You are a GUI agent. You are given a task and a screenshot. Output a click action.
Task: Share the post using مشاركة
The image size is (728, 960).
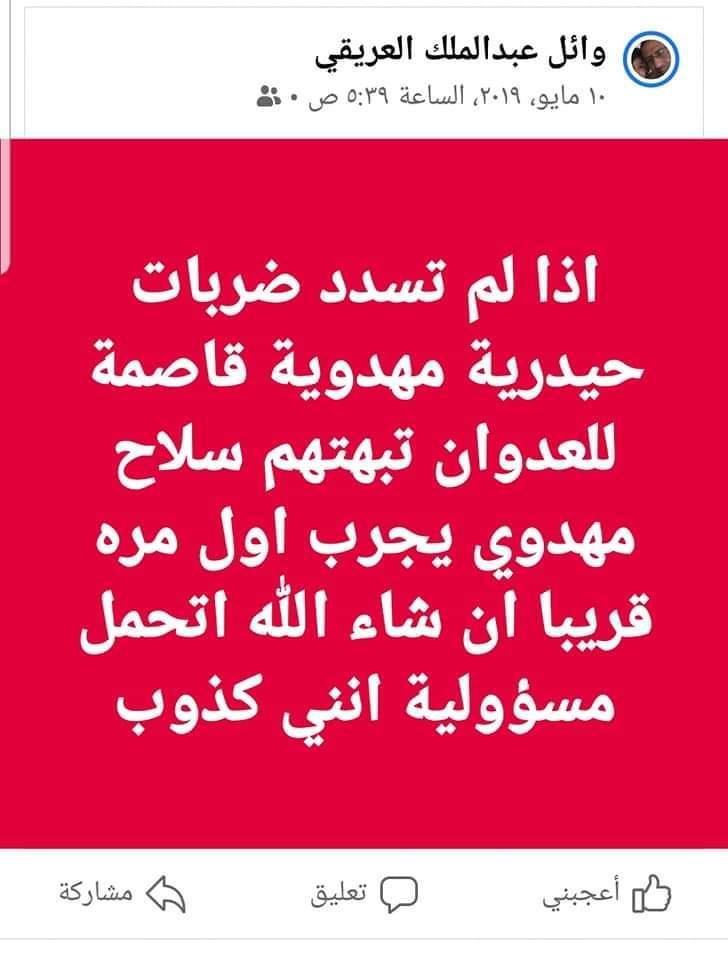tap(122, 893)
